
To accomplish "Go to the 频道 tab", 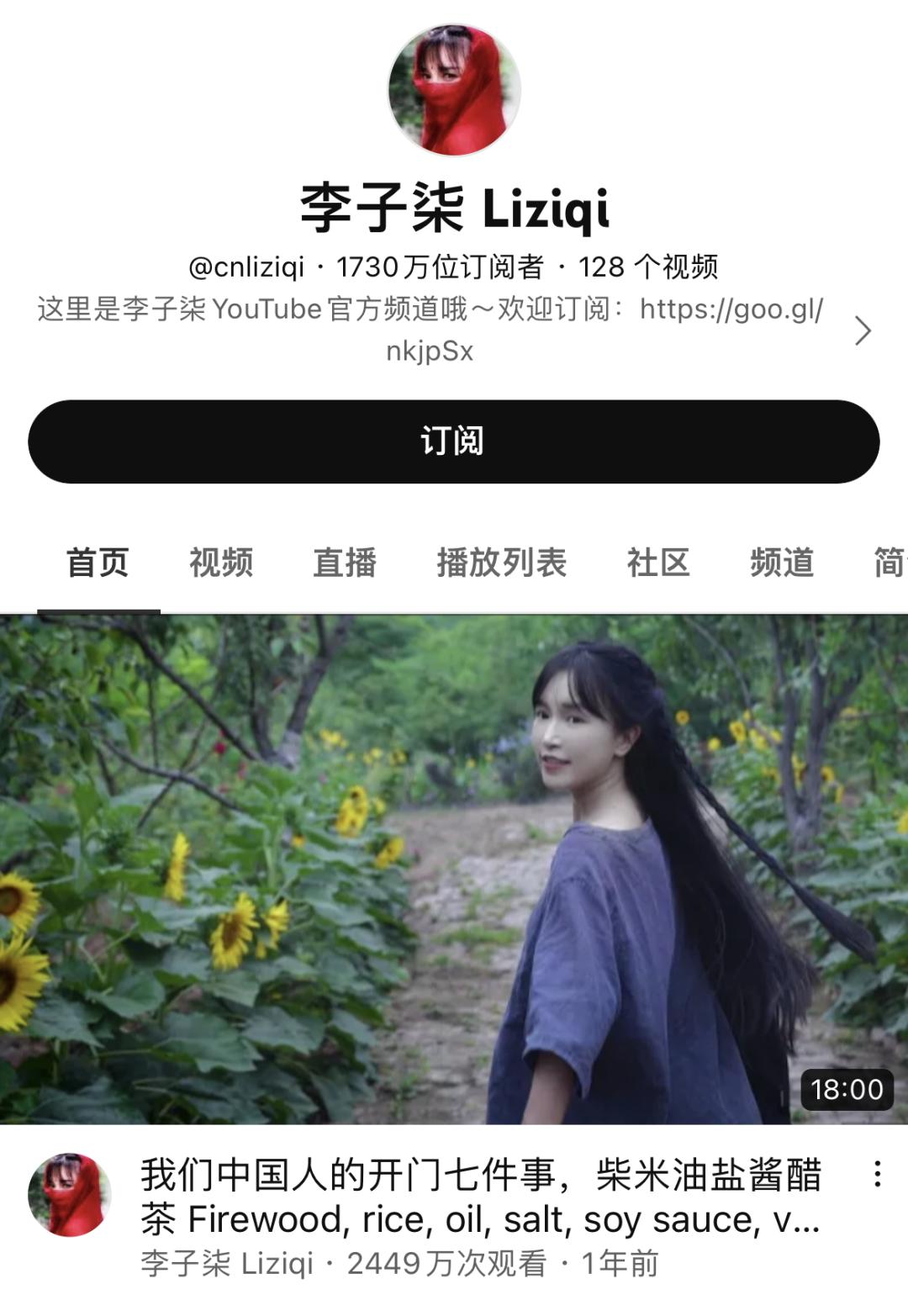I will tap(781, 563).
